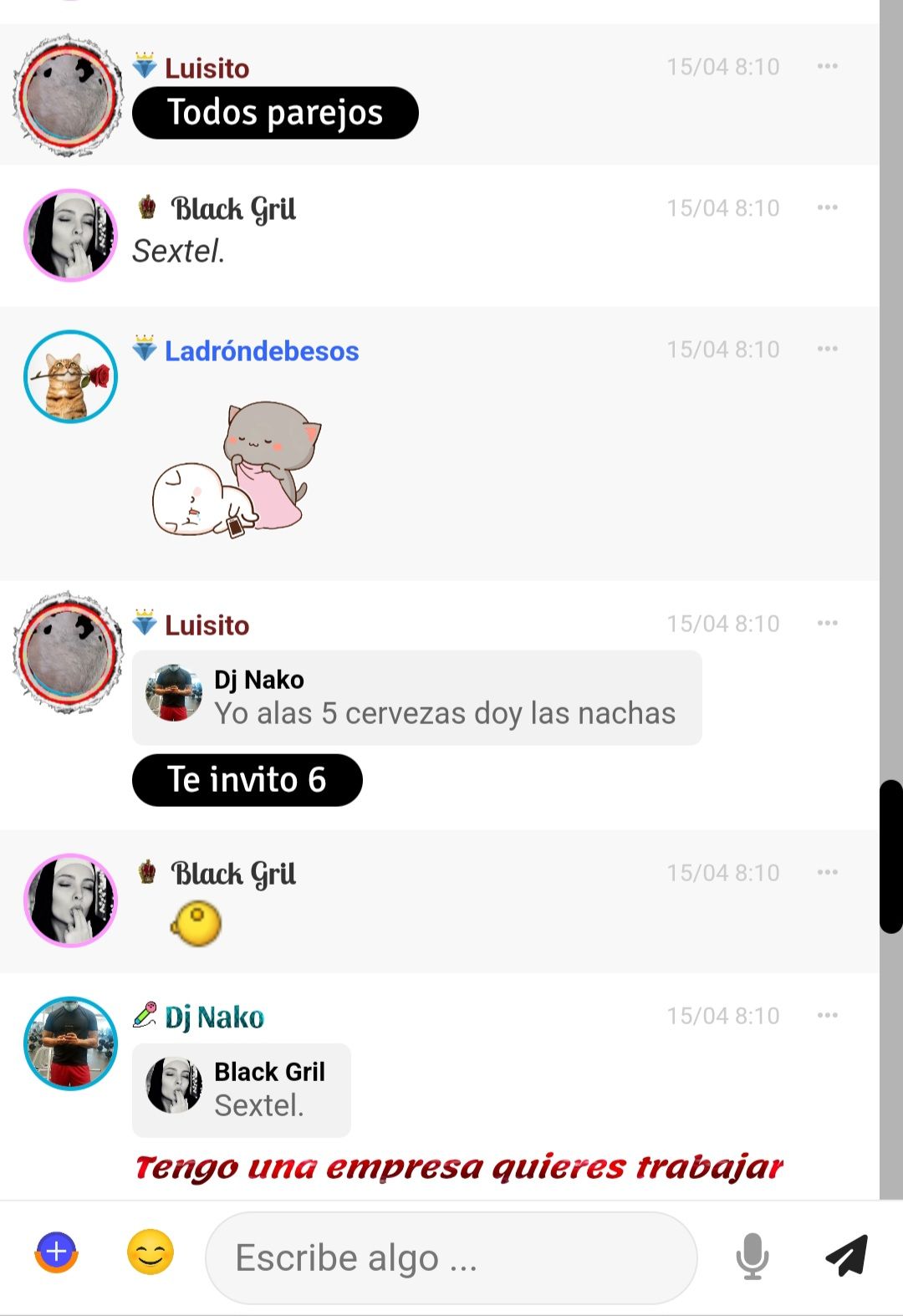
Task: Open options for Dj Nako's message
Action: point(827,1015)
